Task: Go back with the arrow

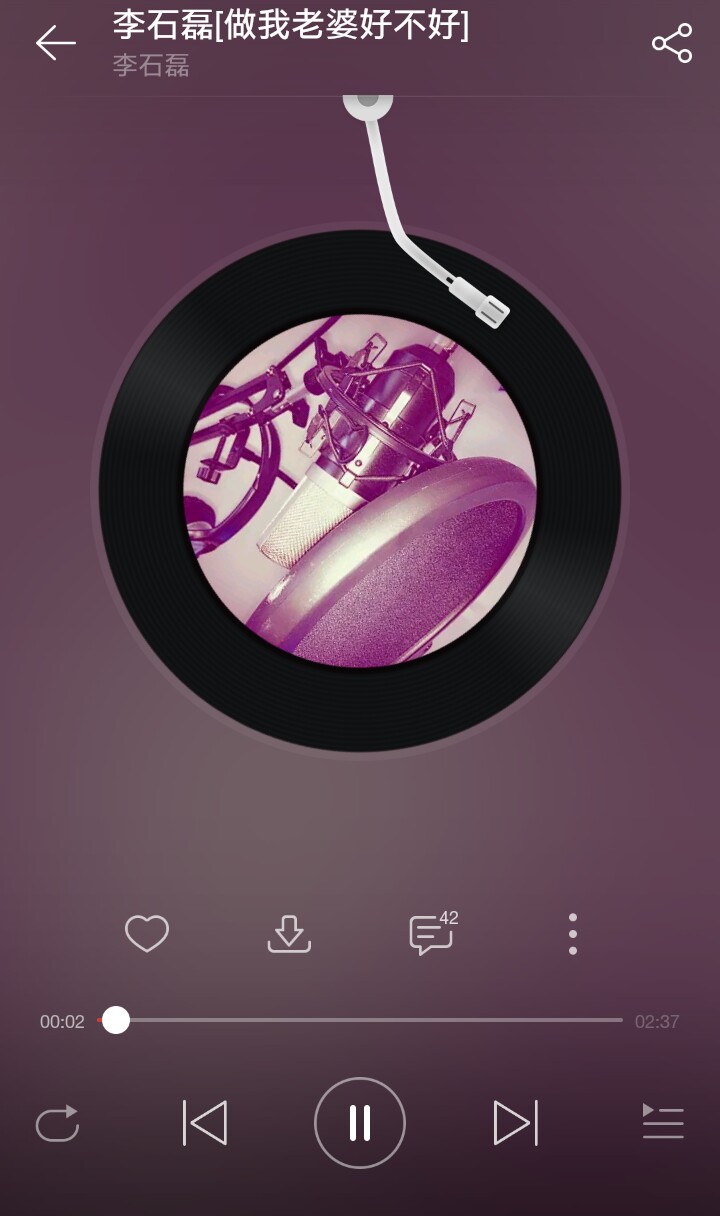Action: [x=55, y=42]
